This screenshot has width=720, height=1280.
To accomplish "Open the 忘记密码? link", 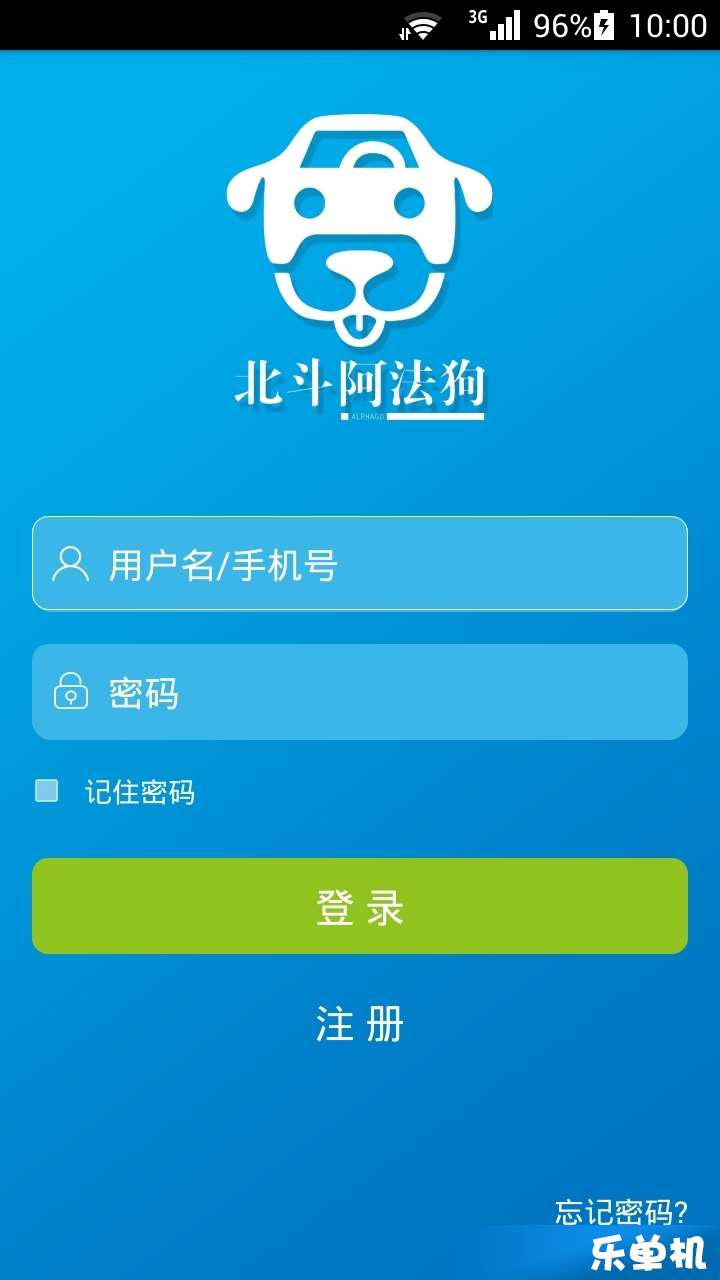I will pyautogui.click(x=622, y=1212).
